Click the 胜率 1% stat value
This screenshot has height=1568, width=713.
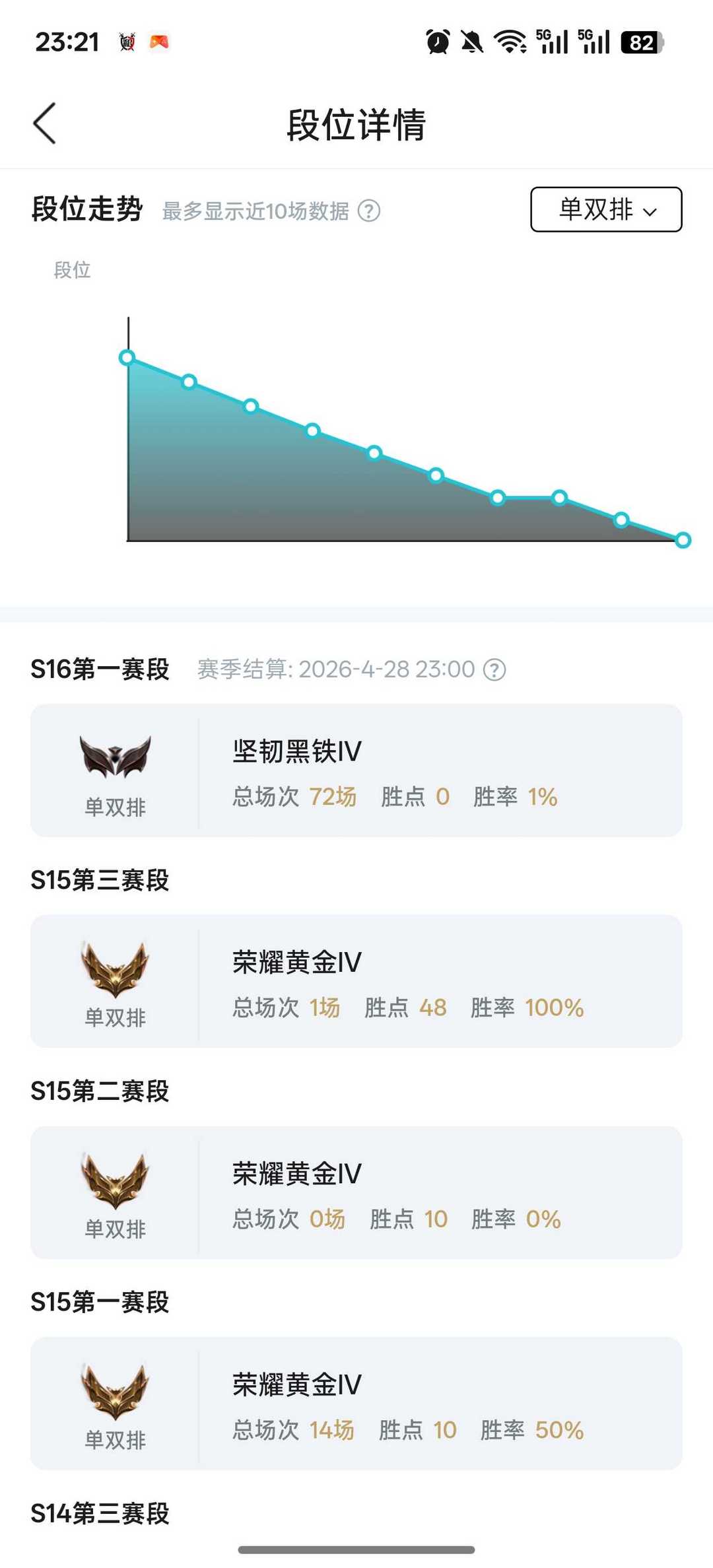click(x=541, y=797)
